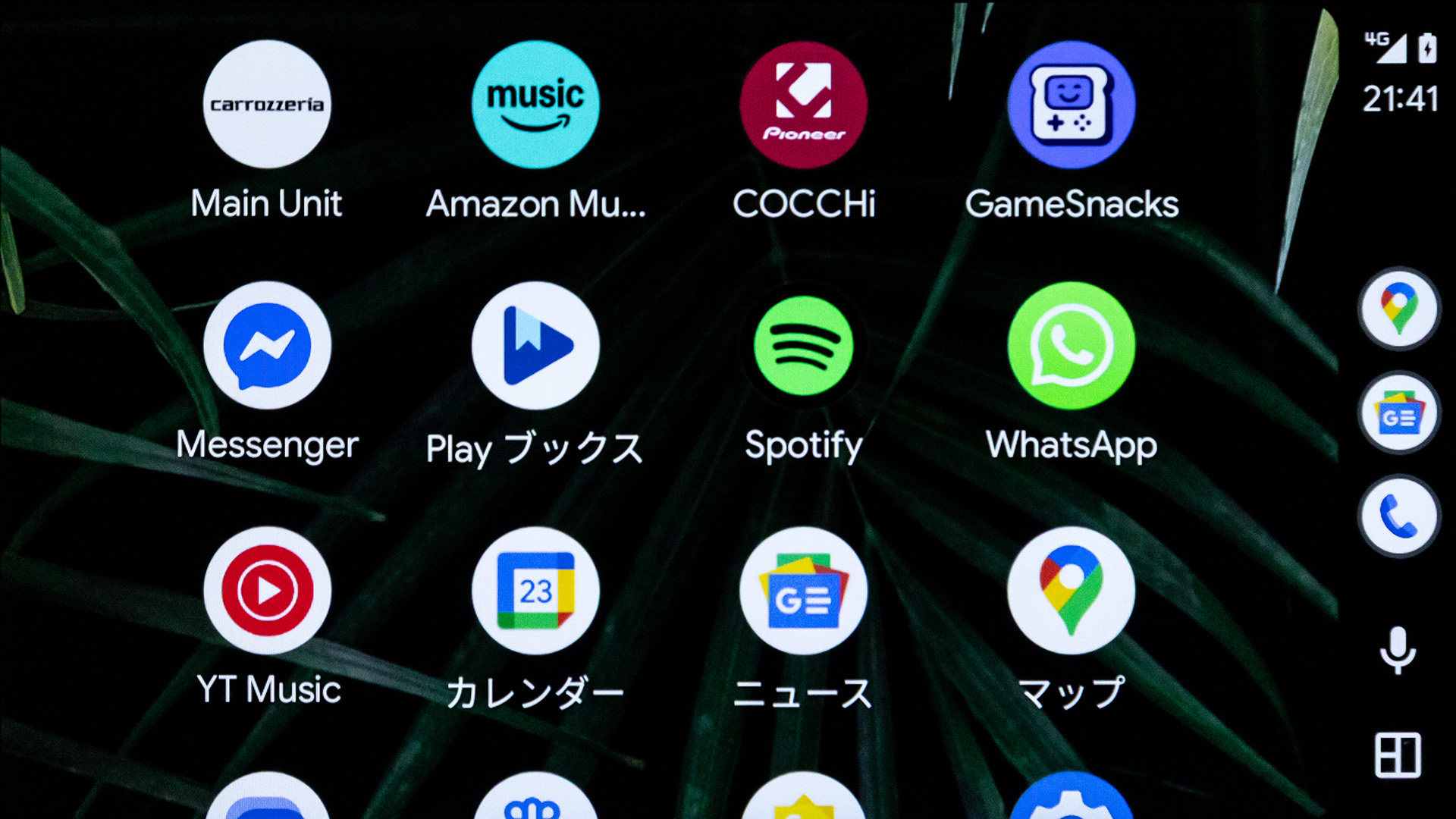Tap the Google Maps shortcut in the side rail

click(1399, 309)
